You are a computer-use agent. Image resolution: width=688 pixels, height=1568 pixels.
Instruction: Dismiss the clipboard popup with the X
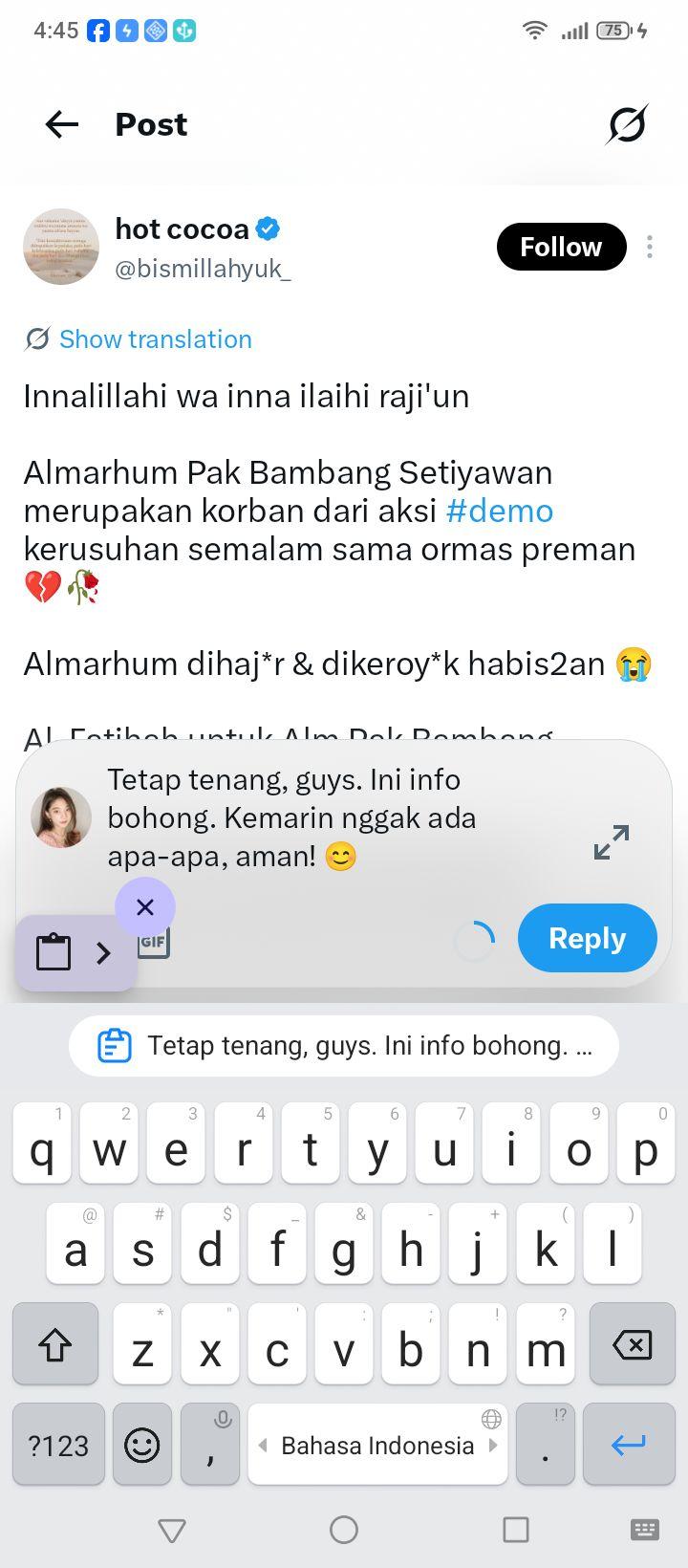[x=145, y=906]
